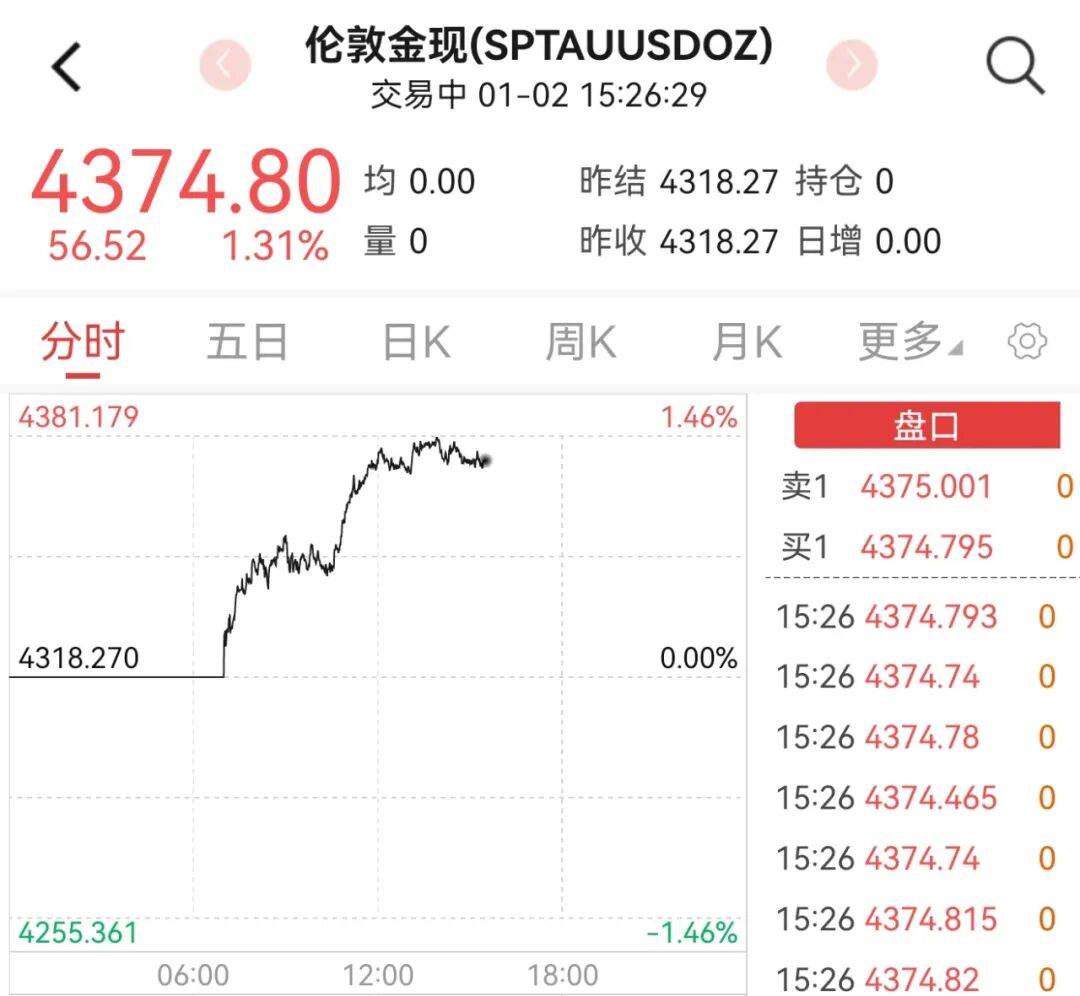Jump to the previous instrument arrow
1080x996 pixels.
click(x=224, y=66)
